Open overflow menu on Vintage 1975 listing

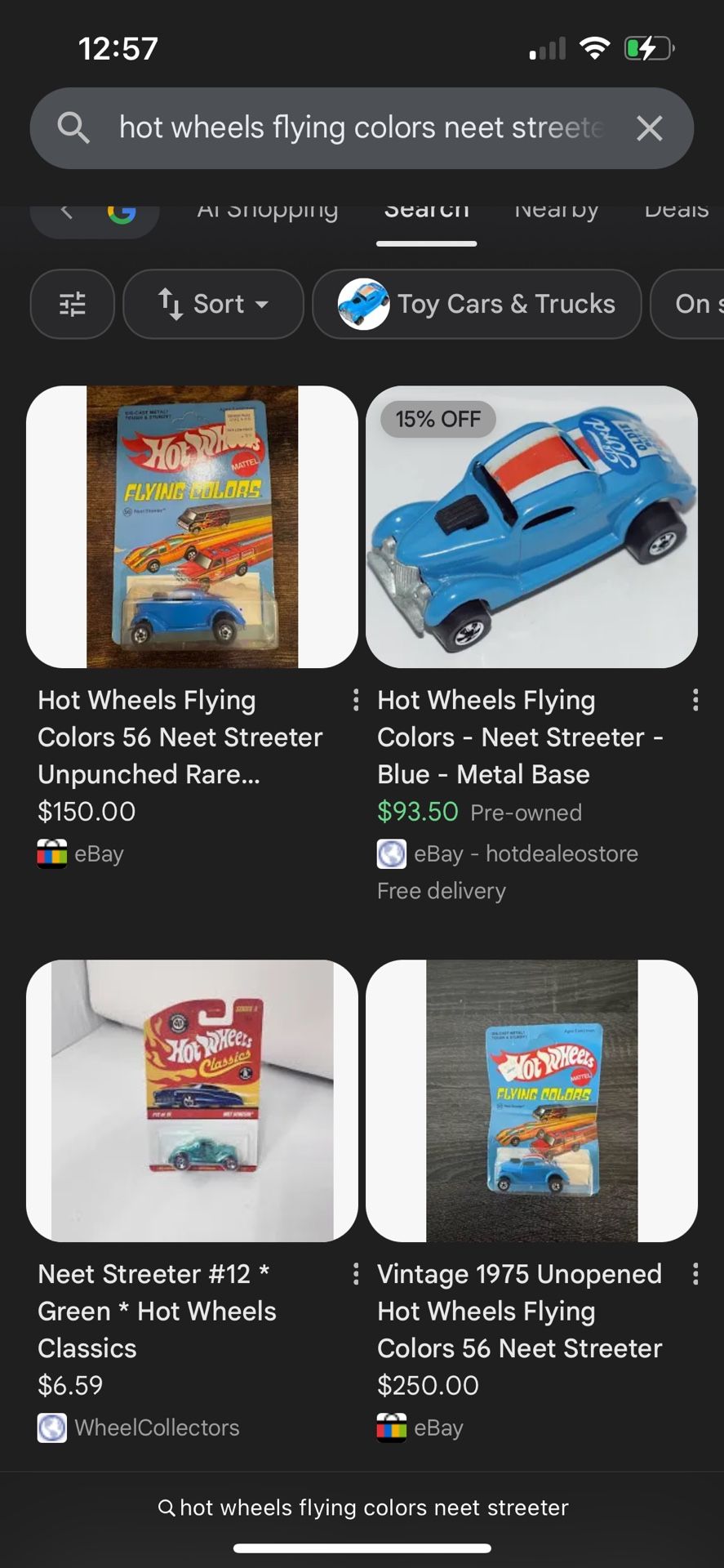coord(695,1274)
